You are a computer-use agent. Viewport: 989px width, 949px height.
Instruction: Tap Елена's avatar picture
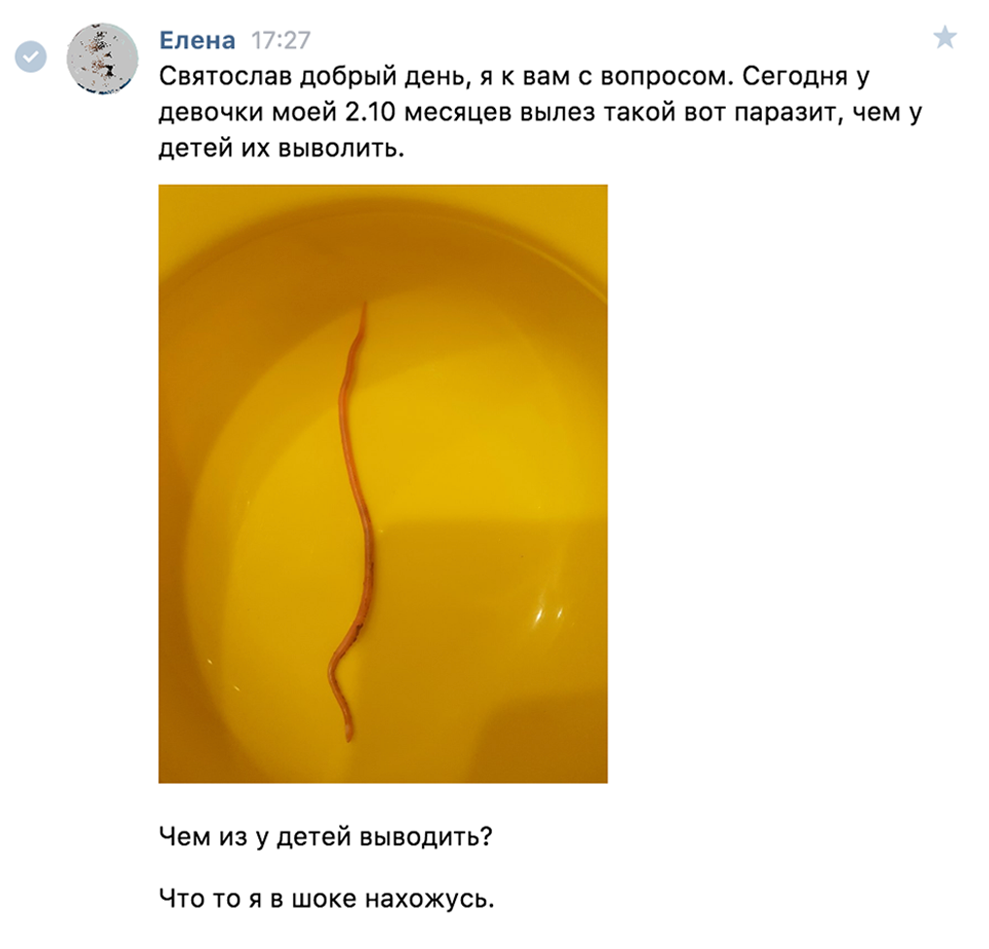(102, 56)
